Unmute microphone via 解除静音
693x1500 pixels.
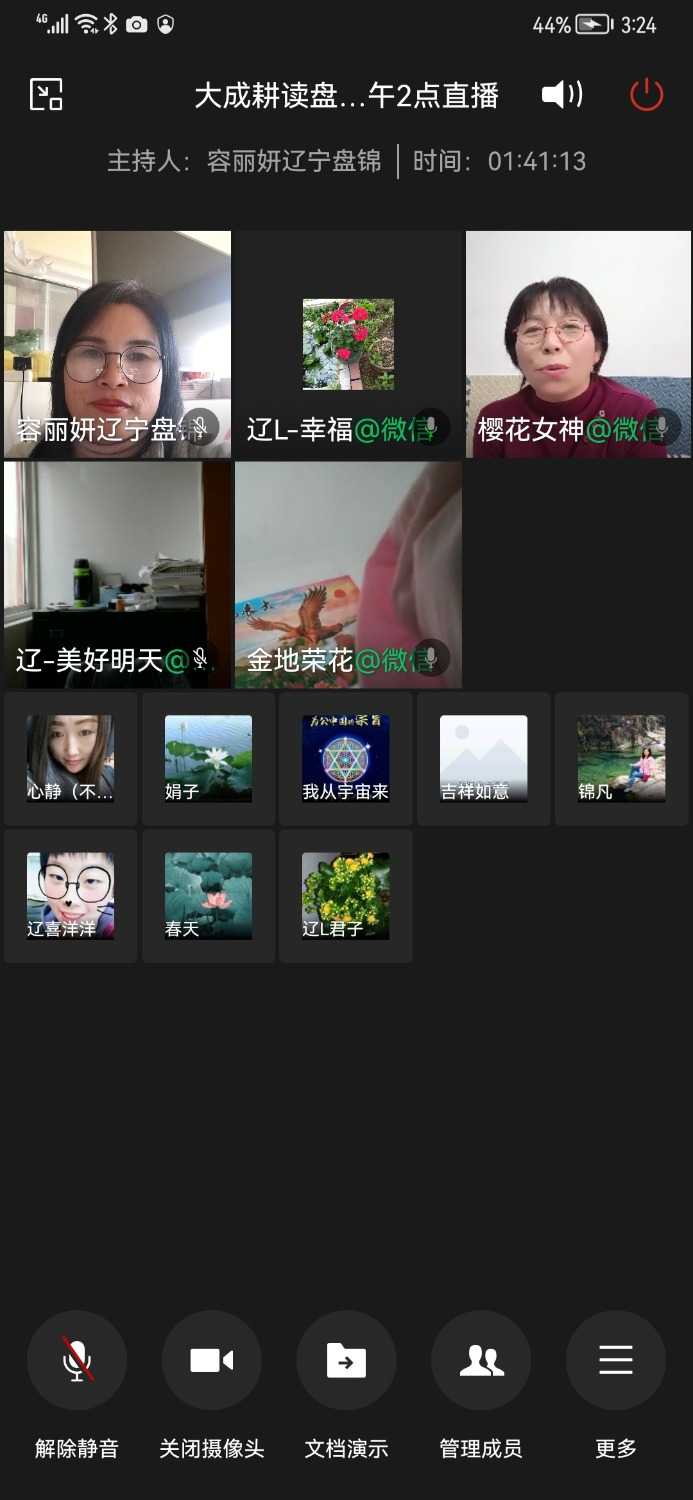77,1361
